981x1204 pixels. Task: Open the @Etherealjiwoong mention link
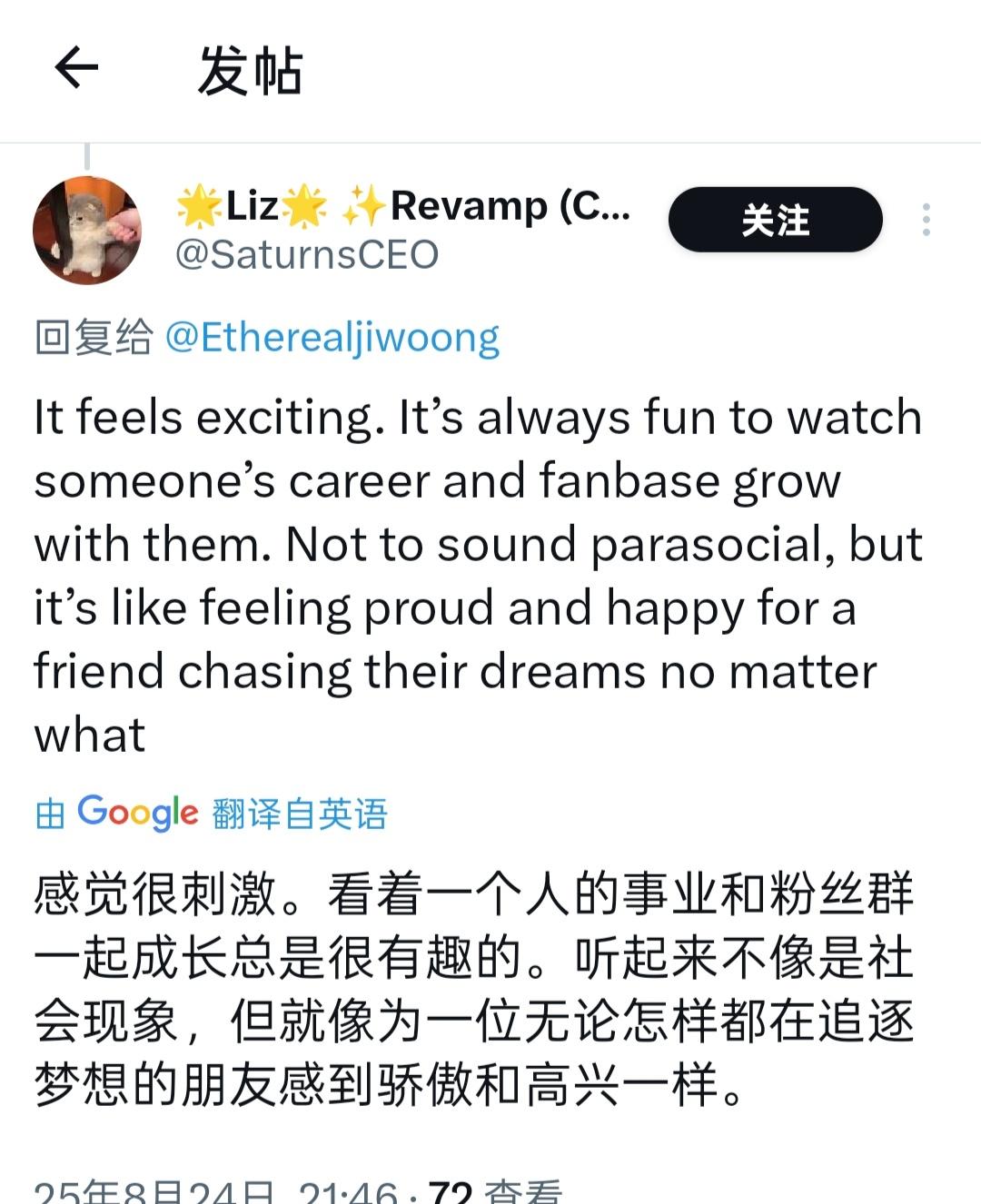click(x=332, y=338)
